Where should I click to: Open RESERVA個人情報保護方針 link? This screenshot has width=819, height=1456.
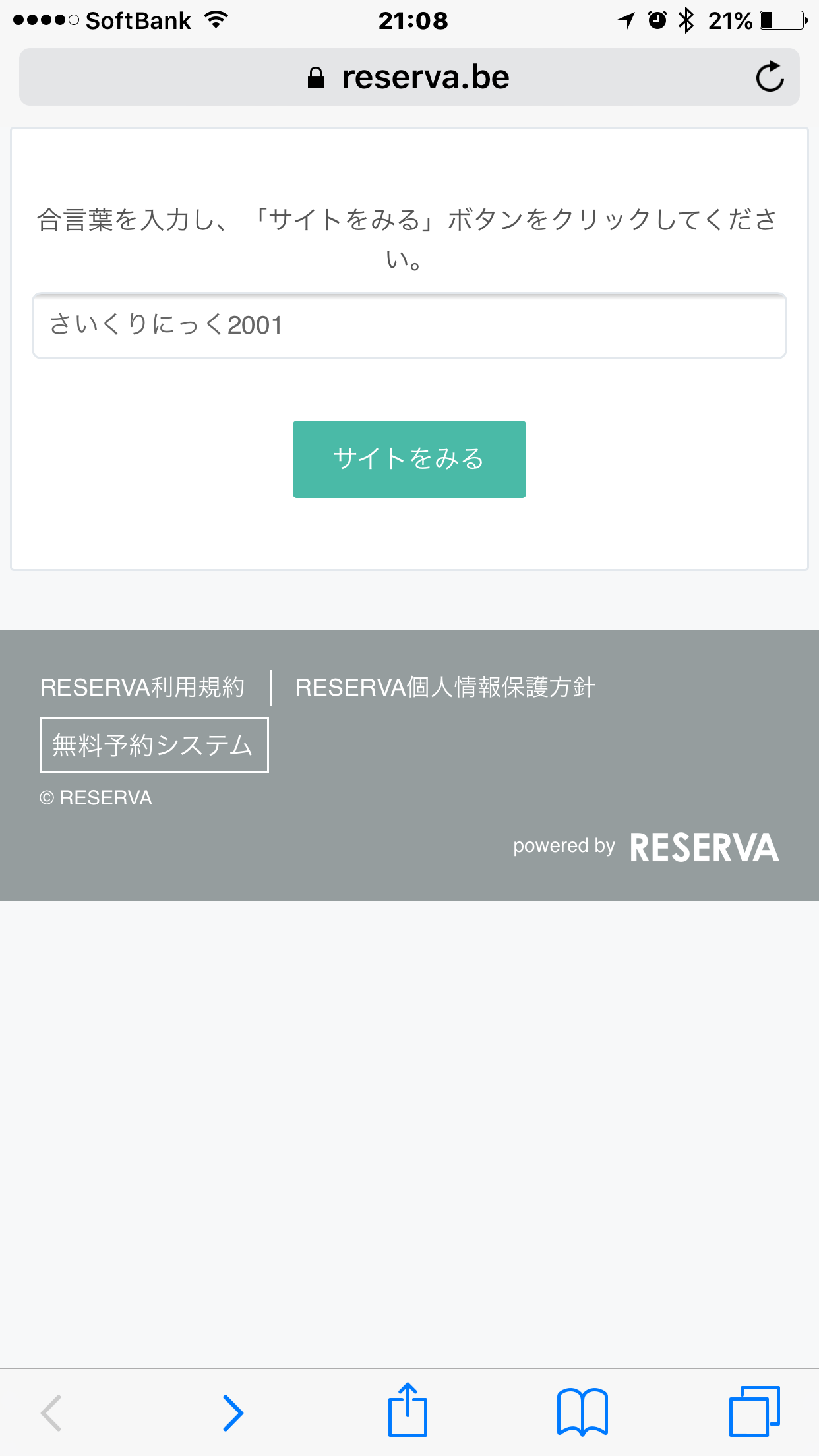click(445, 687)
